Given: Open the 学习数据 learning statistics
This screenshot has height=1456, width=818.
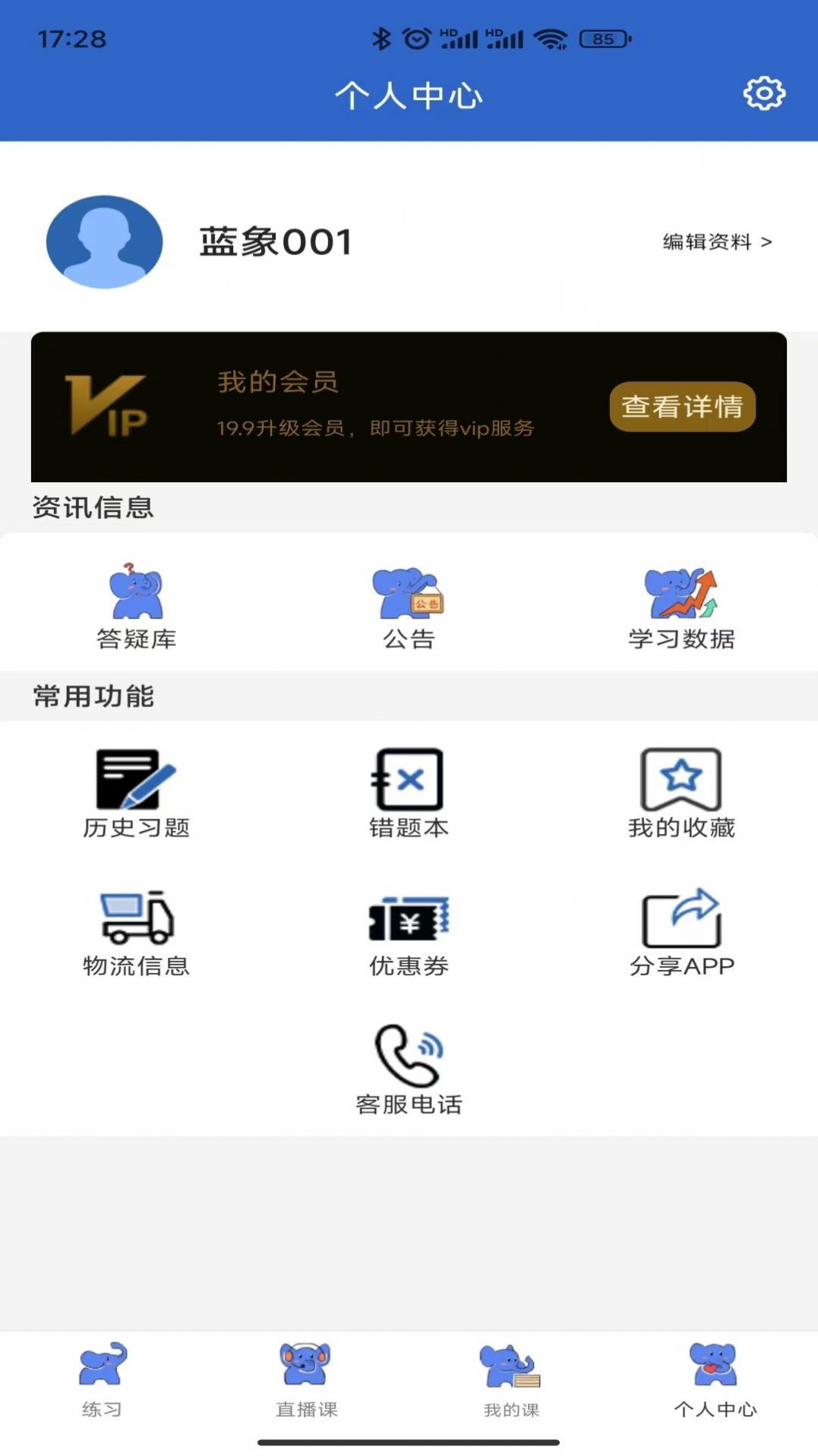Looking at the screenshot, I should pos(681,608).
